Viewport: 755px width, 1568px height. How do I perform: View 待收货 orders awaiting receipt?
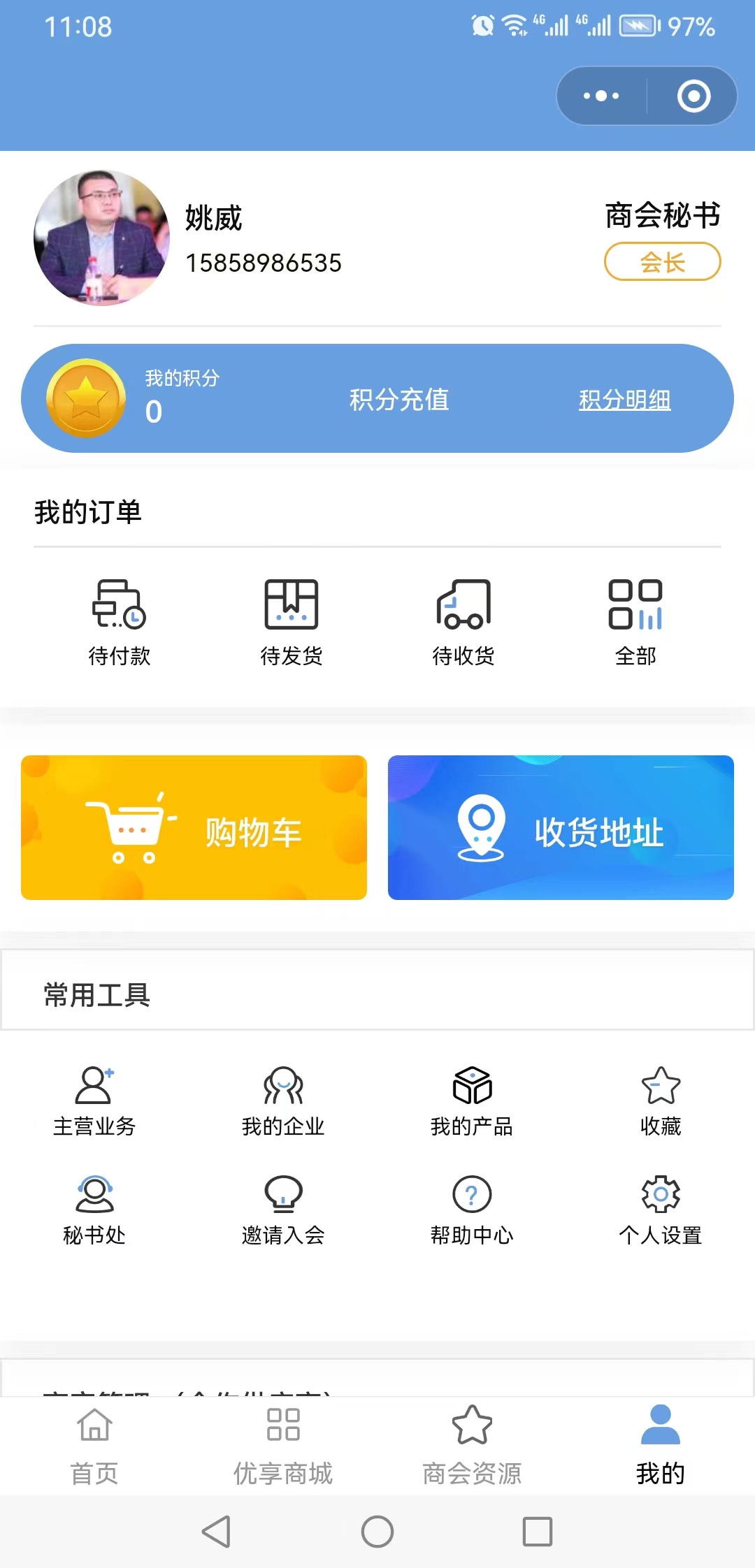click(463, 621)
